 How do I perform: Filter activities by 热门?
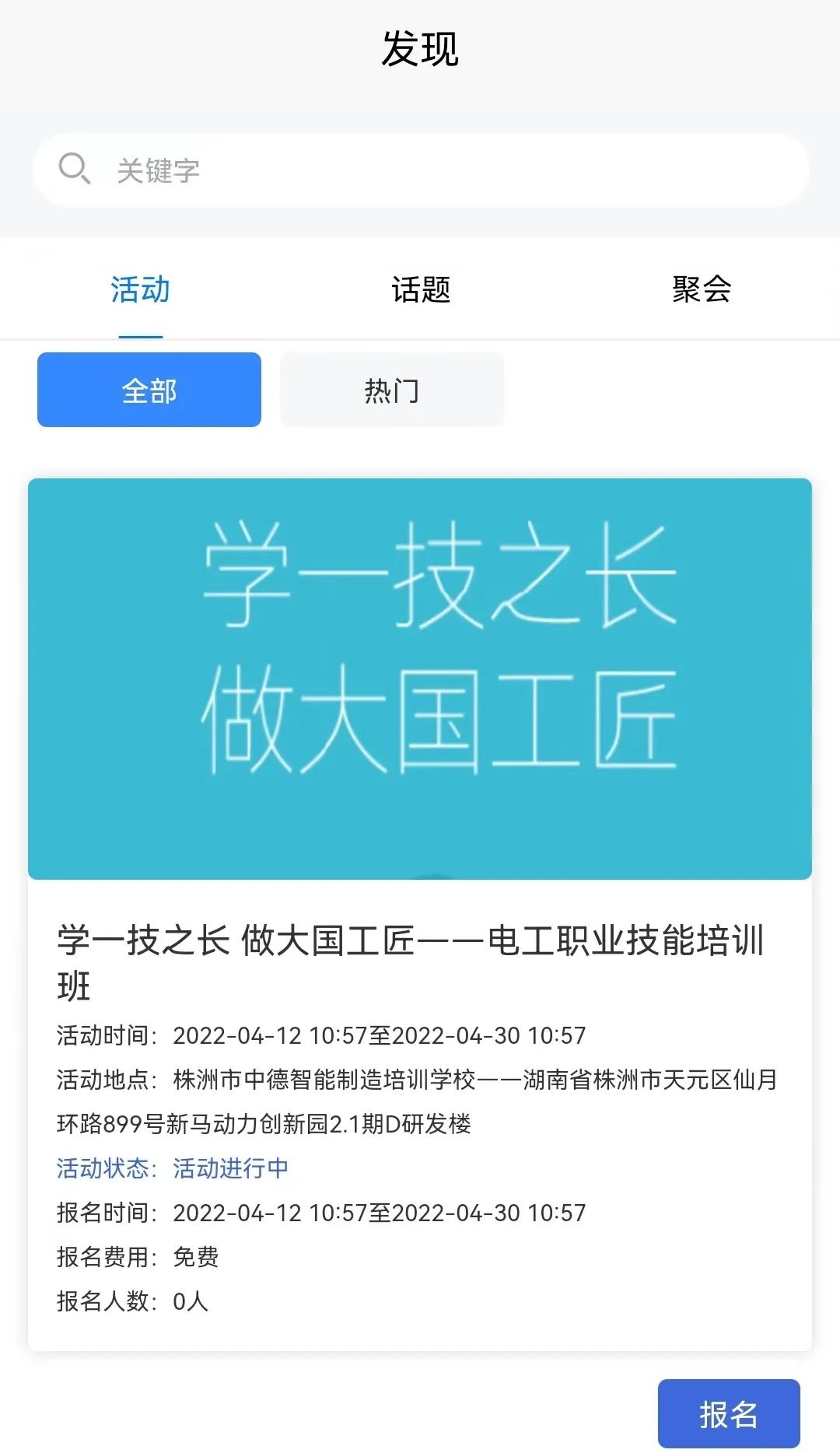tap(392, 390)
